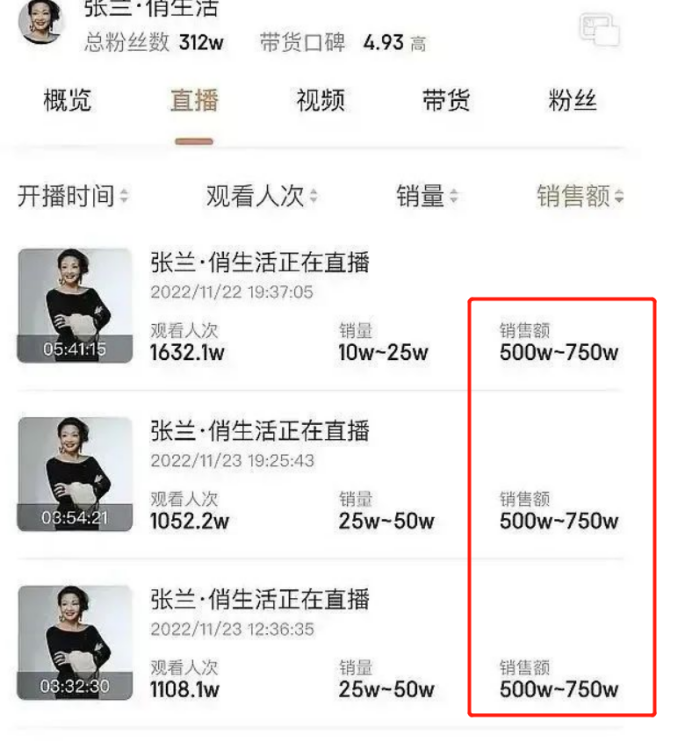This screenshot has height=742, width=692.
Task: Tap the card icon at top right
Action: pyautogui.click(x=600, y=31)
